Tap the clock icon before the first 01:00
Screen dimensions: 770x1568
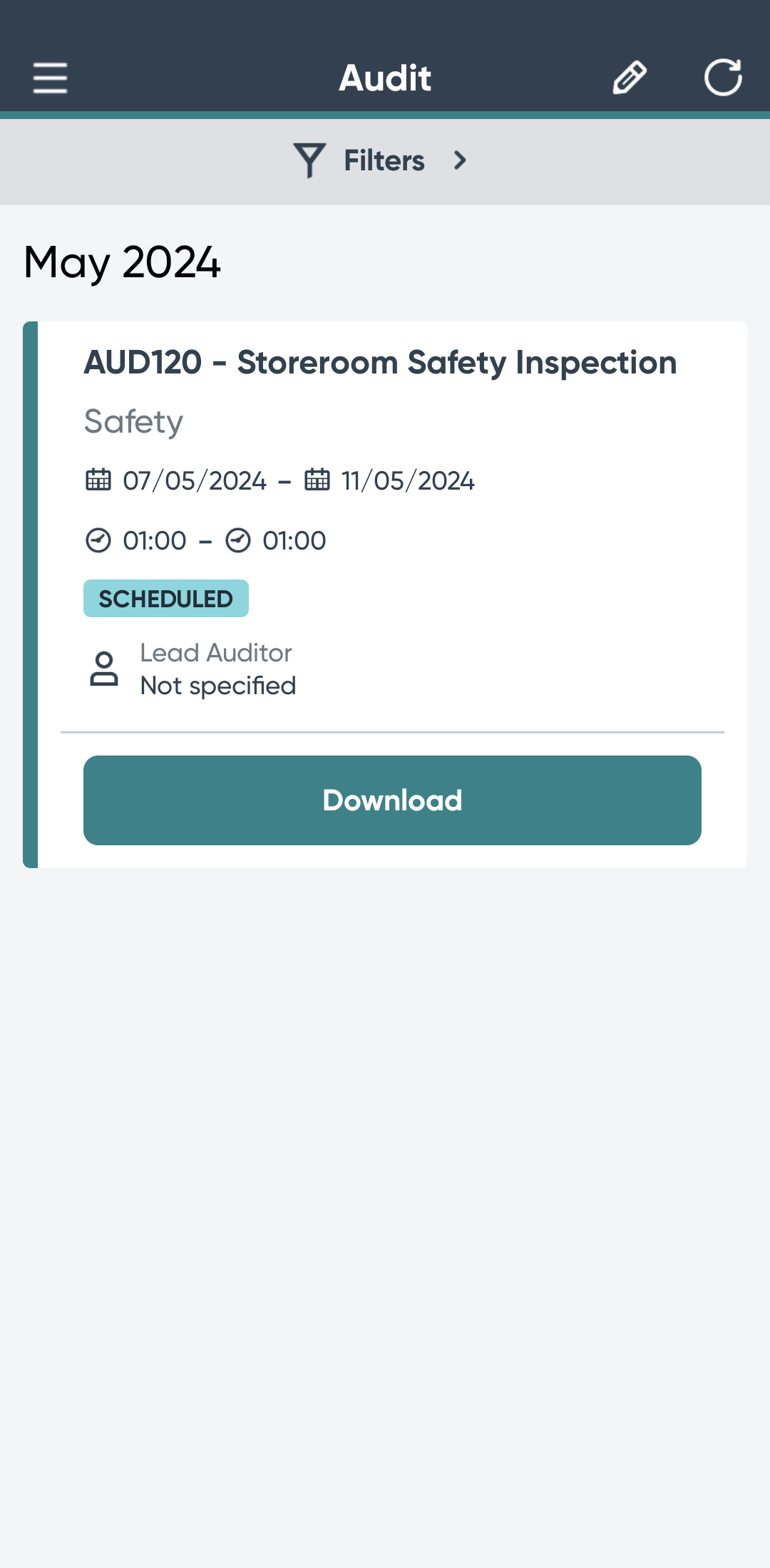click(98, 540)
